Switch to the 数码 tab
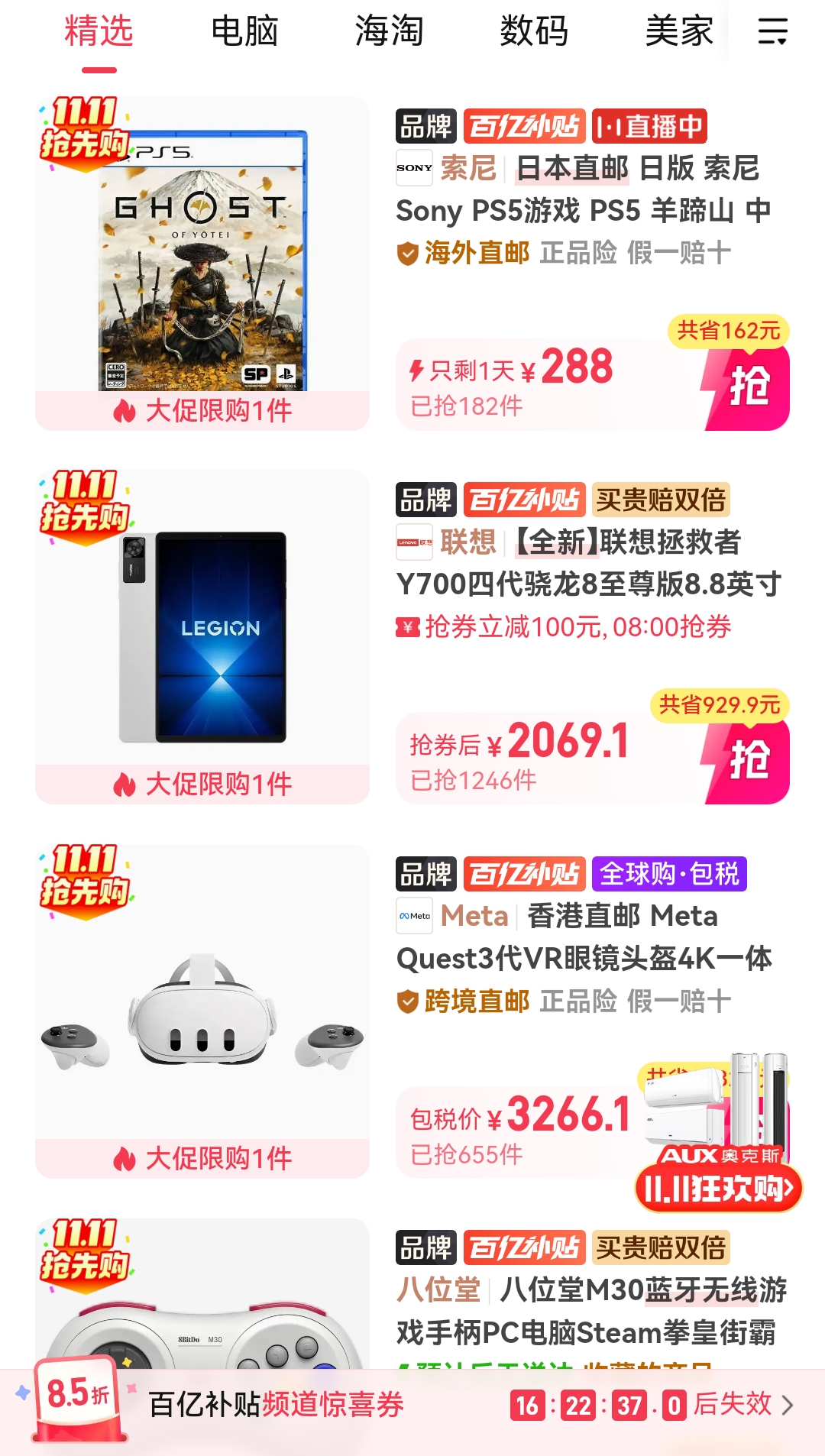This screenshot has width=825, height=1456. 534,32
